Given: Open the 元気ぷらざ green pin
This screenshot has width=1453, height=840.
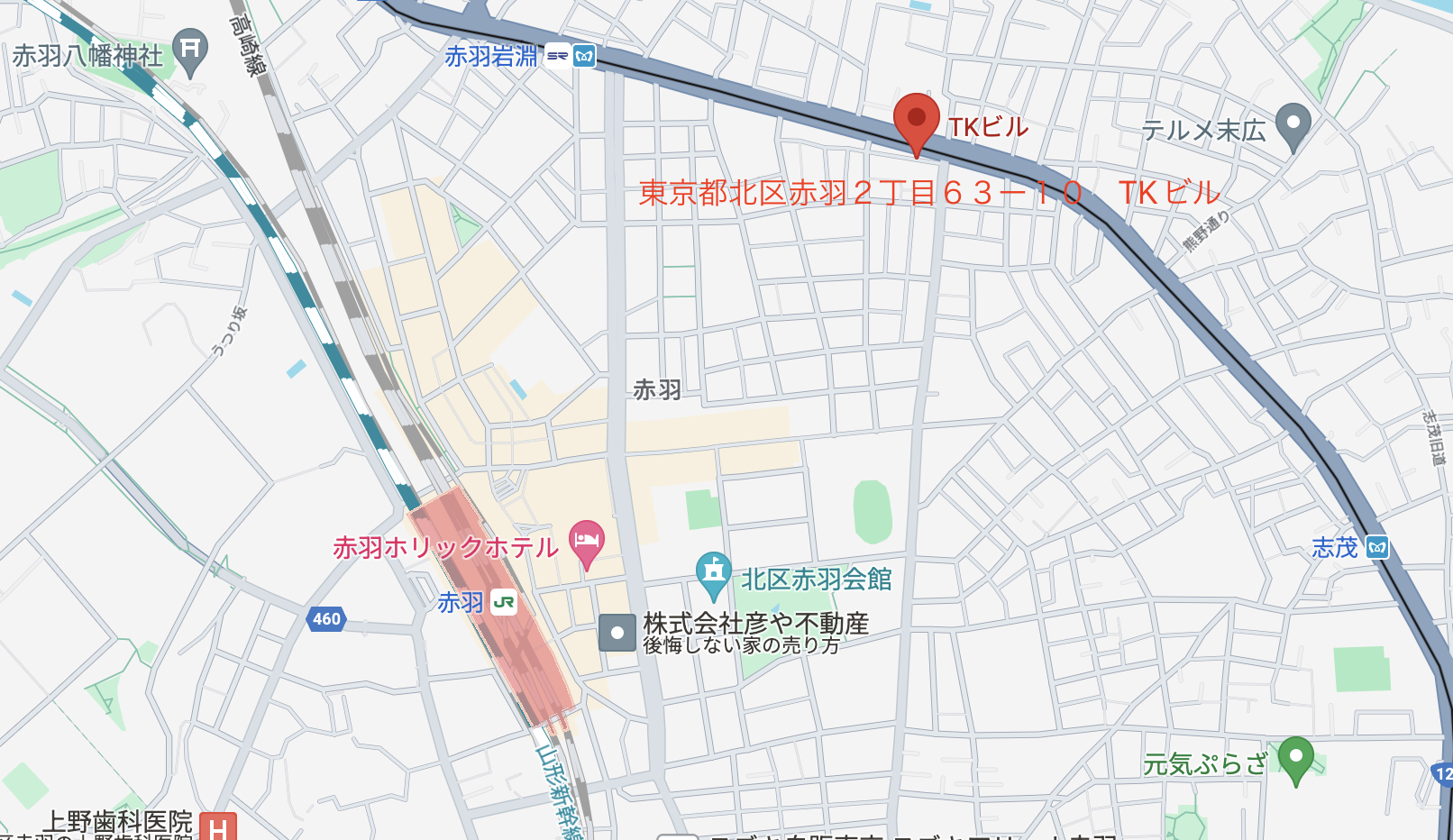Looking at the screenshot, I should (x=1296, y=757).
